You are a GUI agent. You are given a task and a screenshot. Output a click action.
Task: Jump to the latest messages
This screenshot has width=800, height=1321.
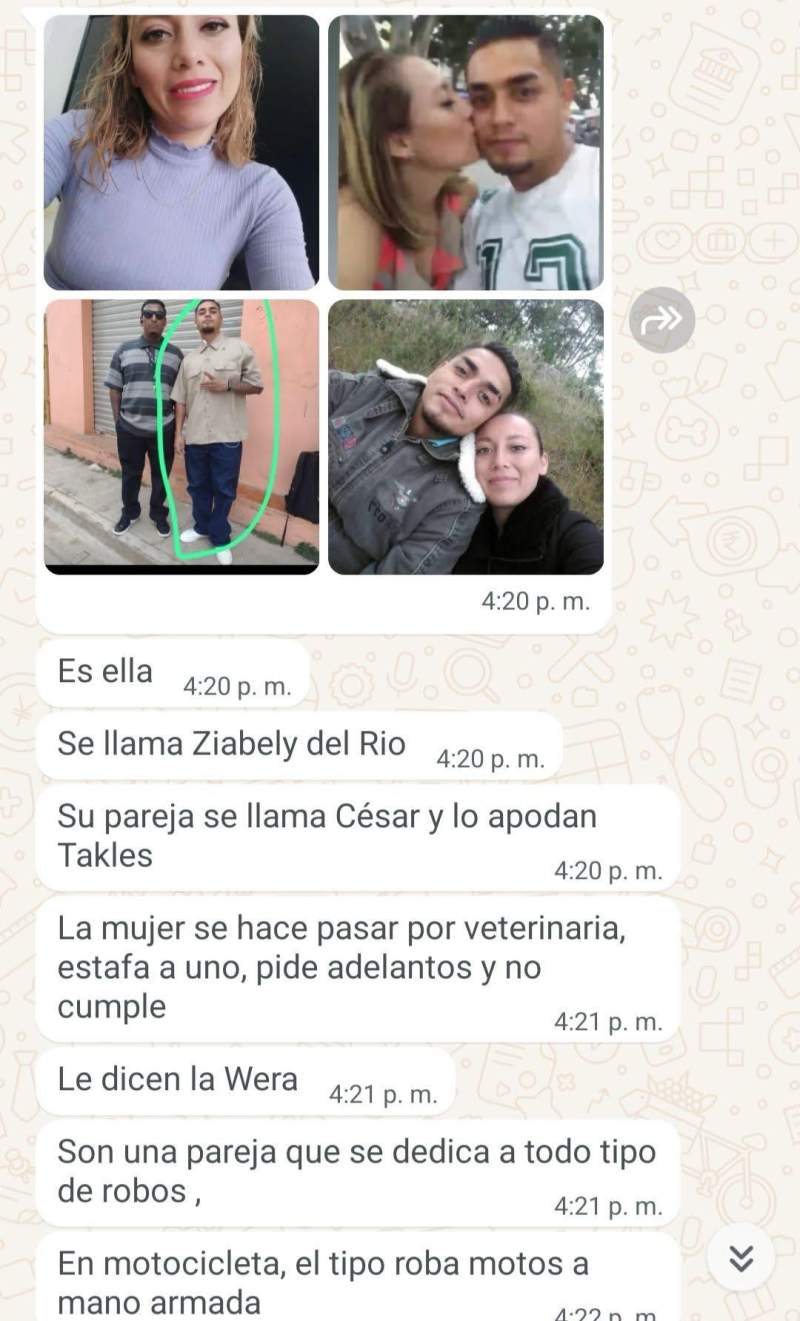(740, 1258)
